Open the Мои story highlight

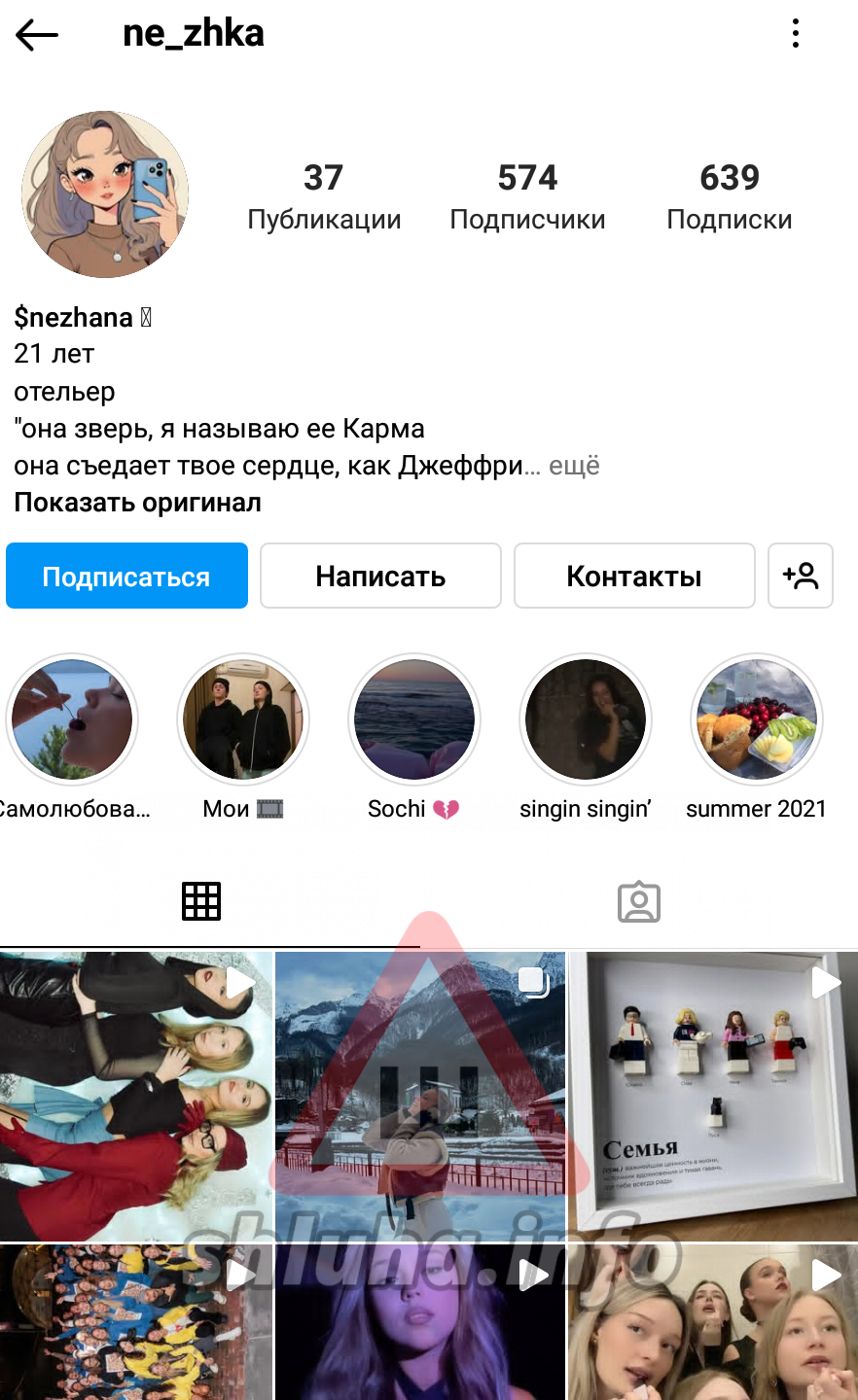tap(243, 719)
